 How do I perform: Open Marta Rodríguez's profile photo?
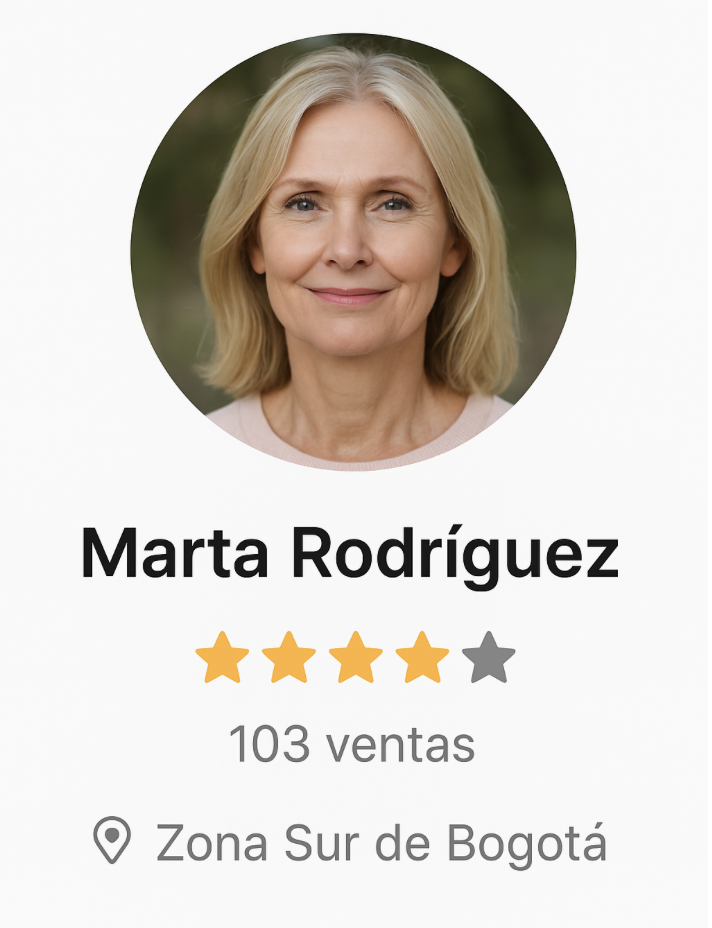[x=353, y=250]
